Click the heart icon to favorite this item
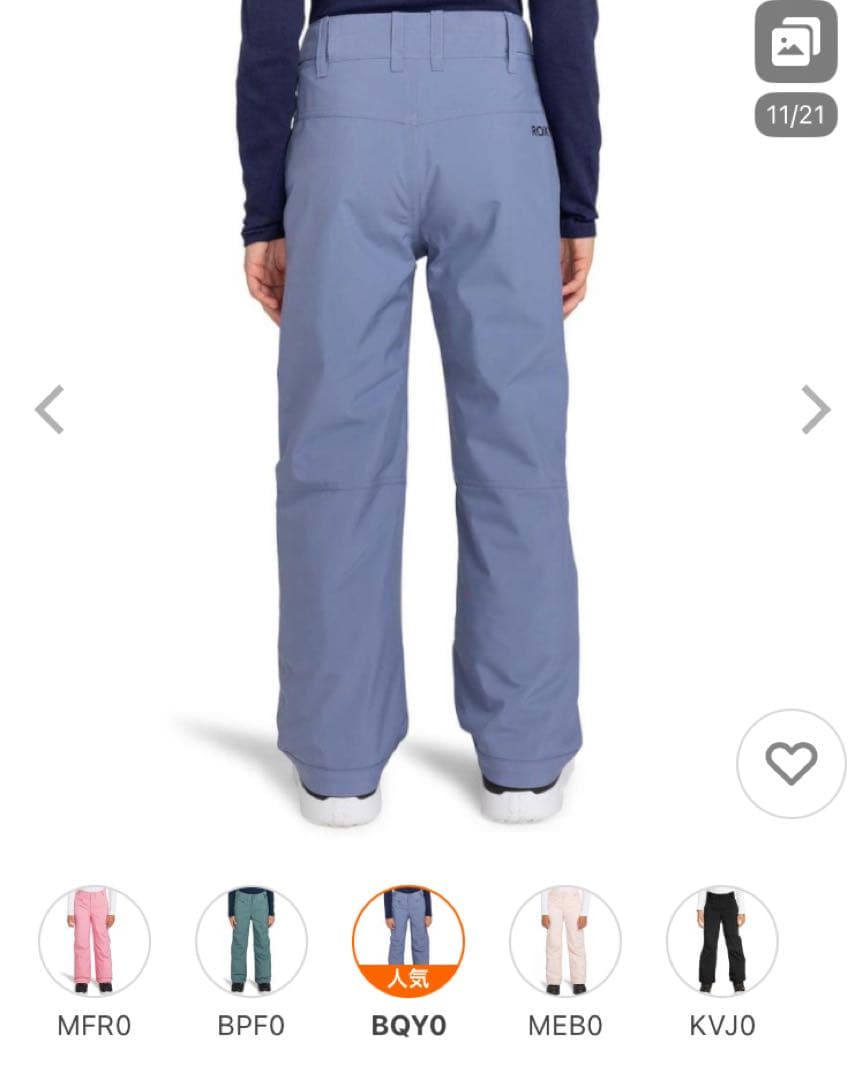Image resolution: width=866 pixels, height=1080 pixels. [x=790, y=764]
